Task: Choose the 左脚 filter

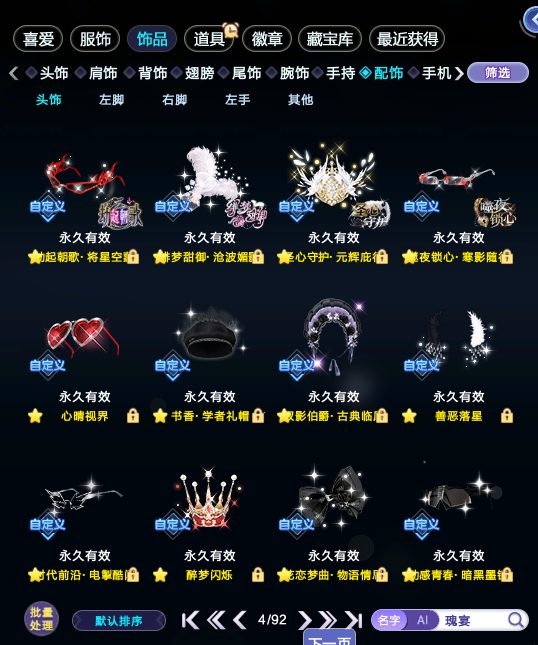Action: tap(111, 100)
